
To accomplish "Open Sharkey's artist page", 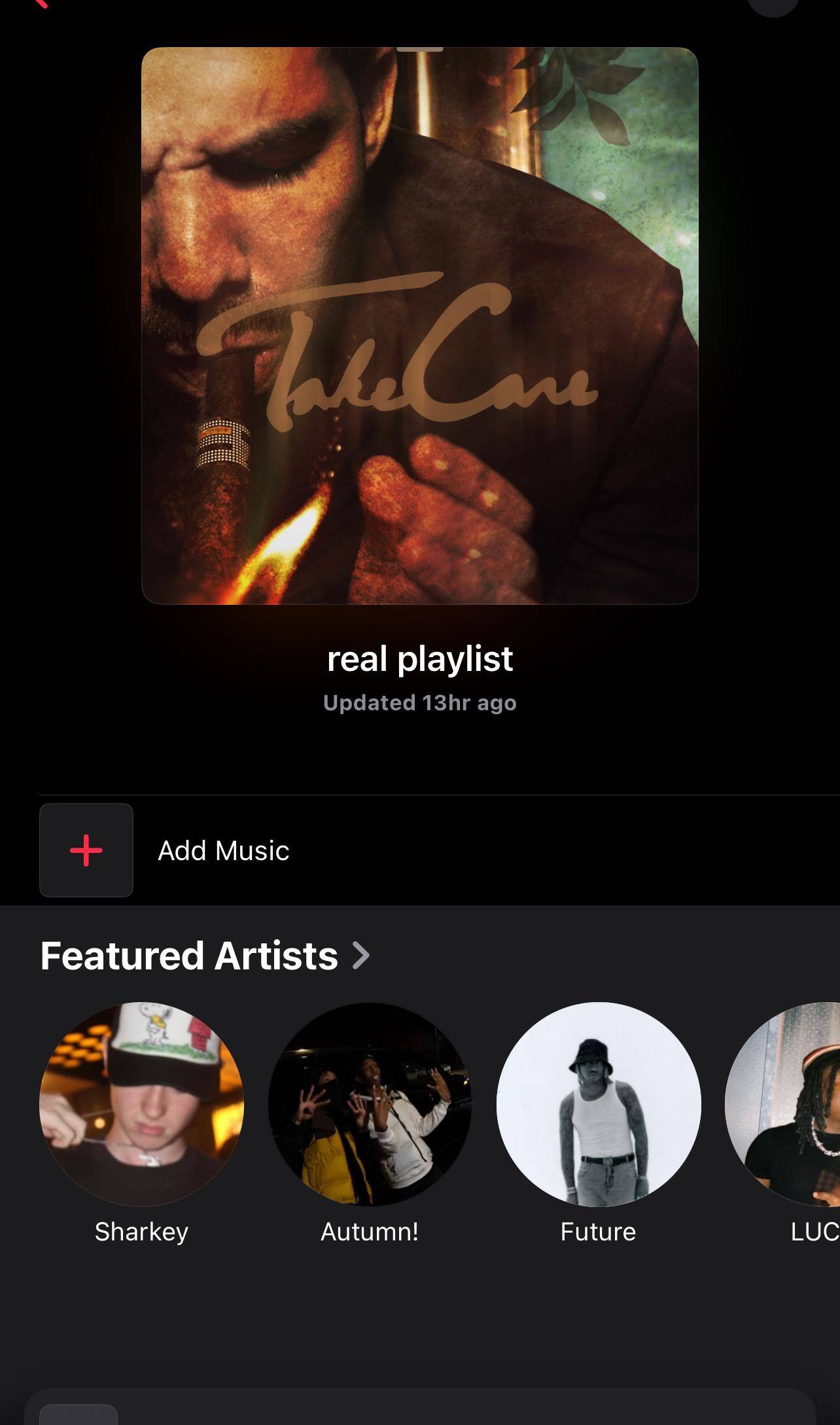I will [141, 1105].
